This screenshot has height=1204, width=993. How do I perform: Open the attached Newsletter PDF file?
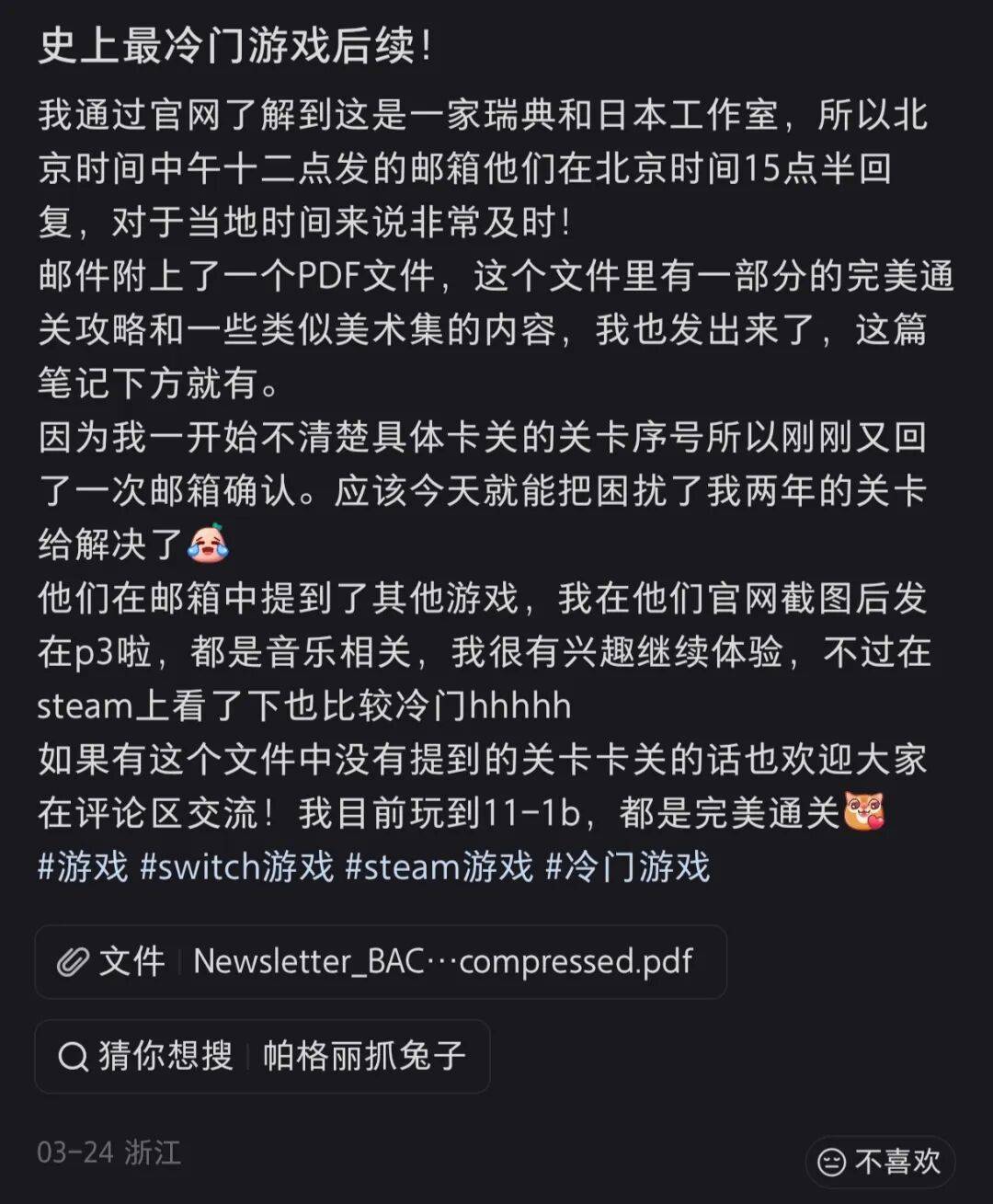[x=380, y=962]
